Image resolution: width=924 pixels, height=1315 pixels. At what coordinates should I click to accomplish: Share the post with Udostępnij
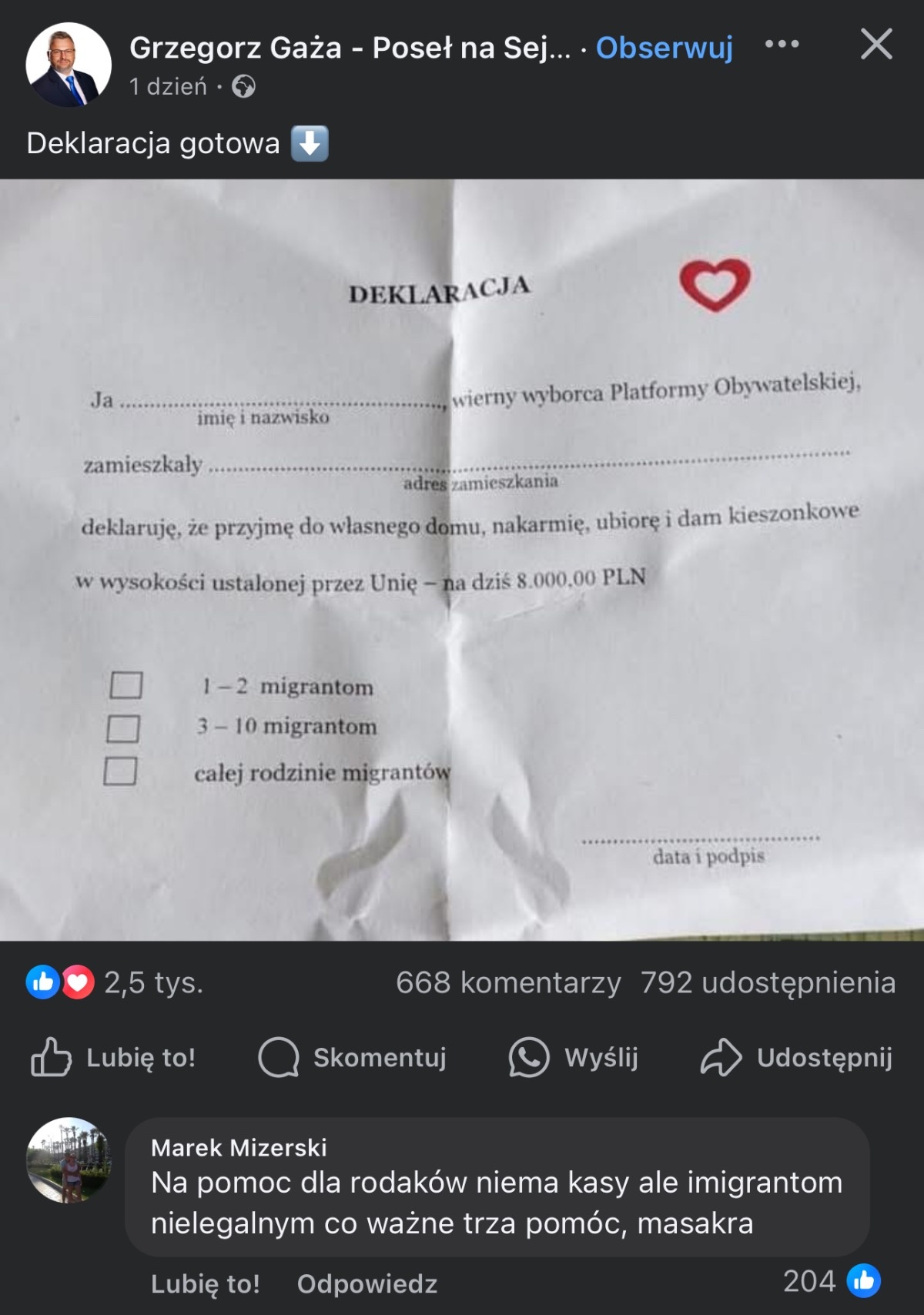(x=797, y=1057)
